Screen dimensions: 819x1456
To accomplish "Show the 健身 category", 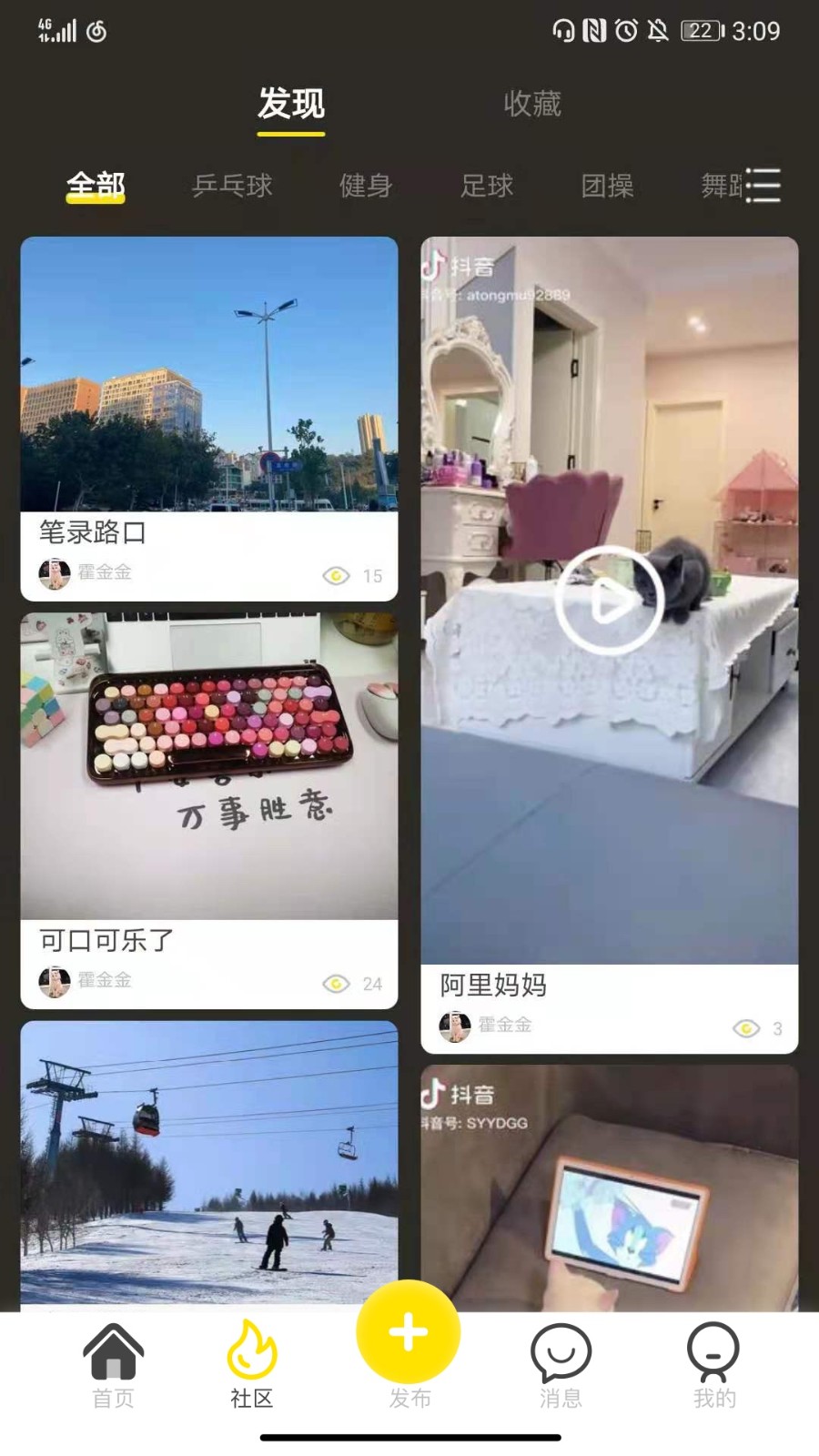I will click(366, 186).
